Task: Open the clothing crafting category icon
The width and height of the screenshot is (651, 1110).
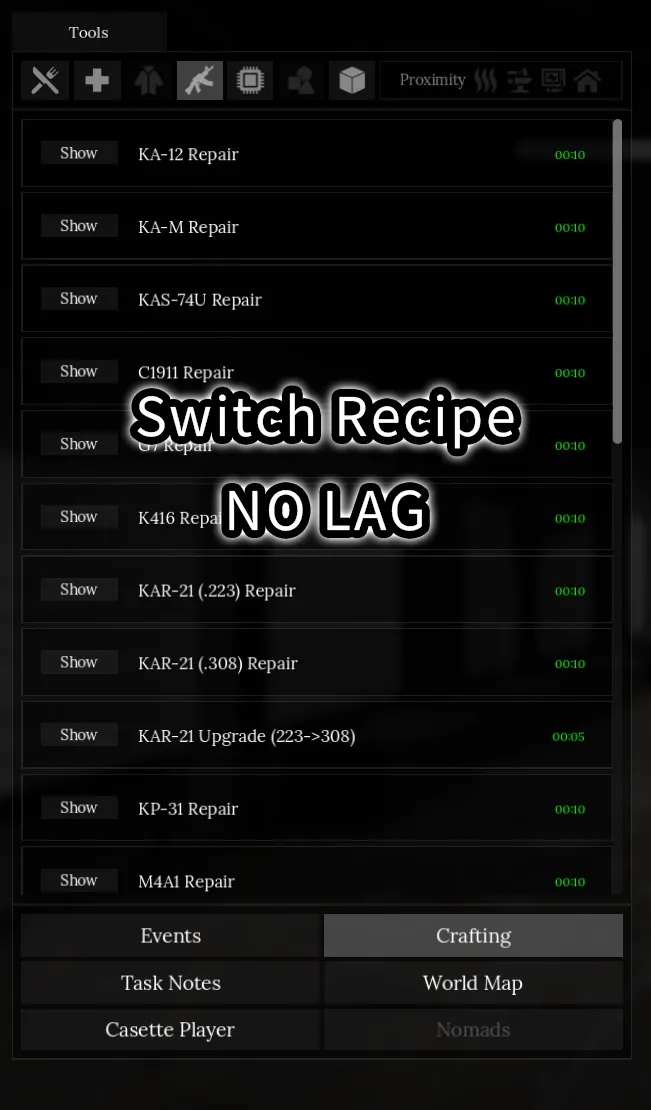Action: [x=148, y=80]
